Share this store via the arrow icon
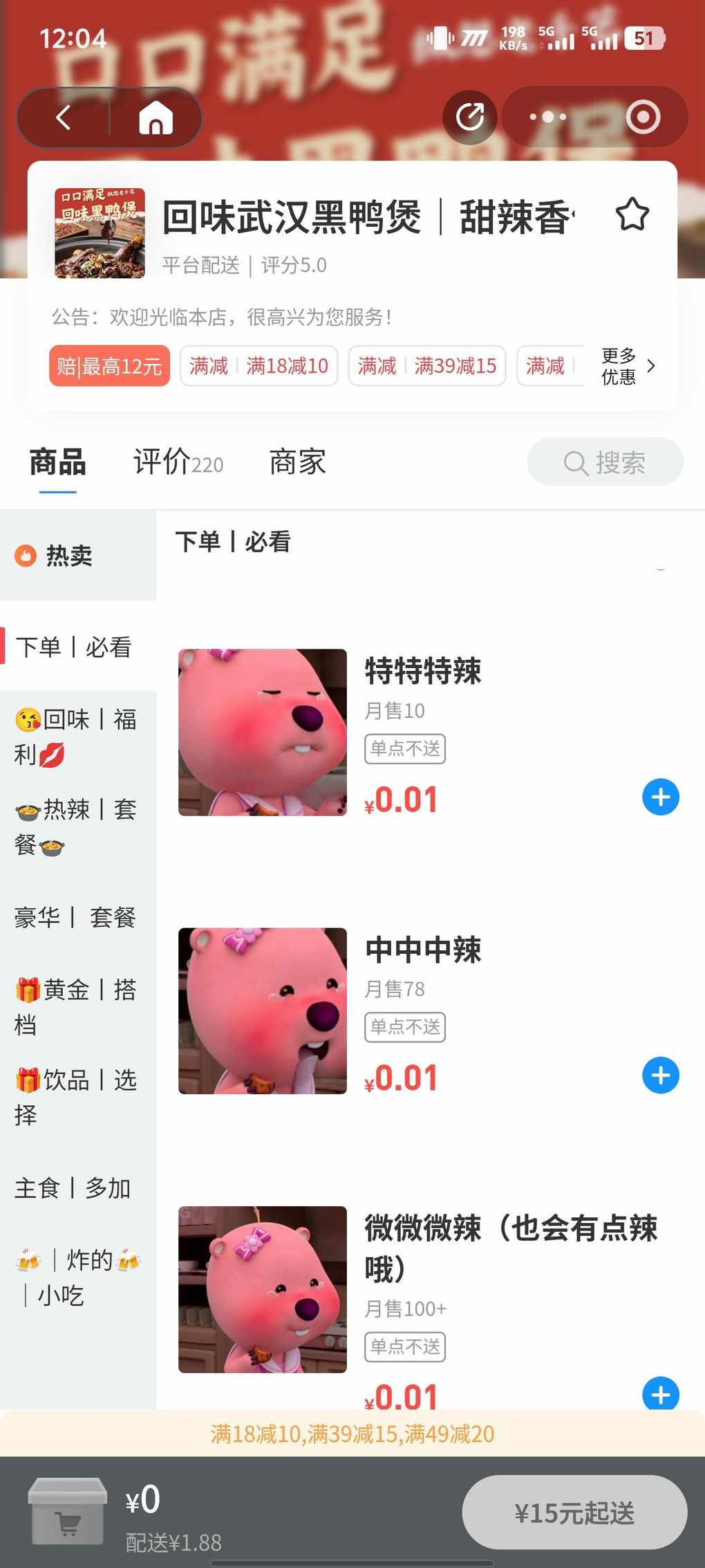This screenshot has height=1568, width=705. coord(470,117)
